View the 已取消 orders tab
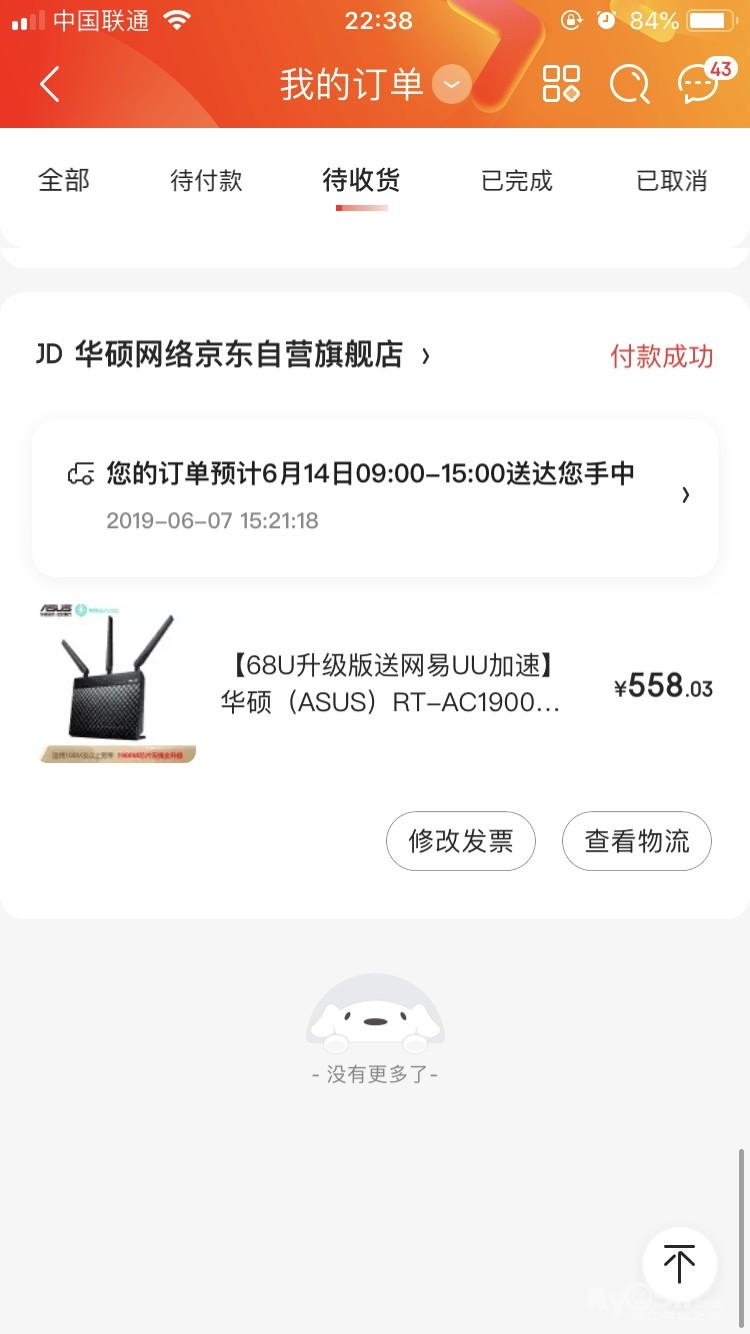Screen dimensions: 750x1334 pos(672,181)
